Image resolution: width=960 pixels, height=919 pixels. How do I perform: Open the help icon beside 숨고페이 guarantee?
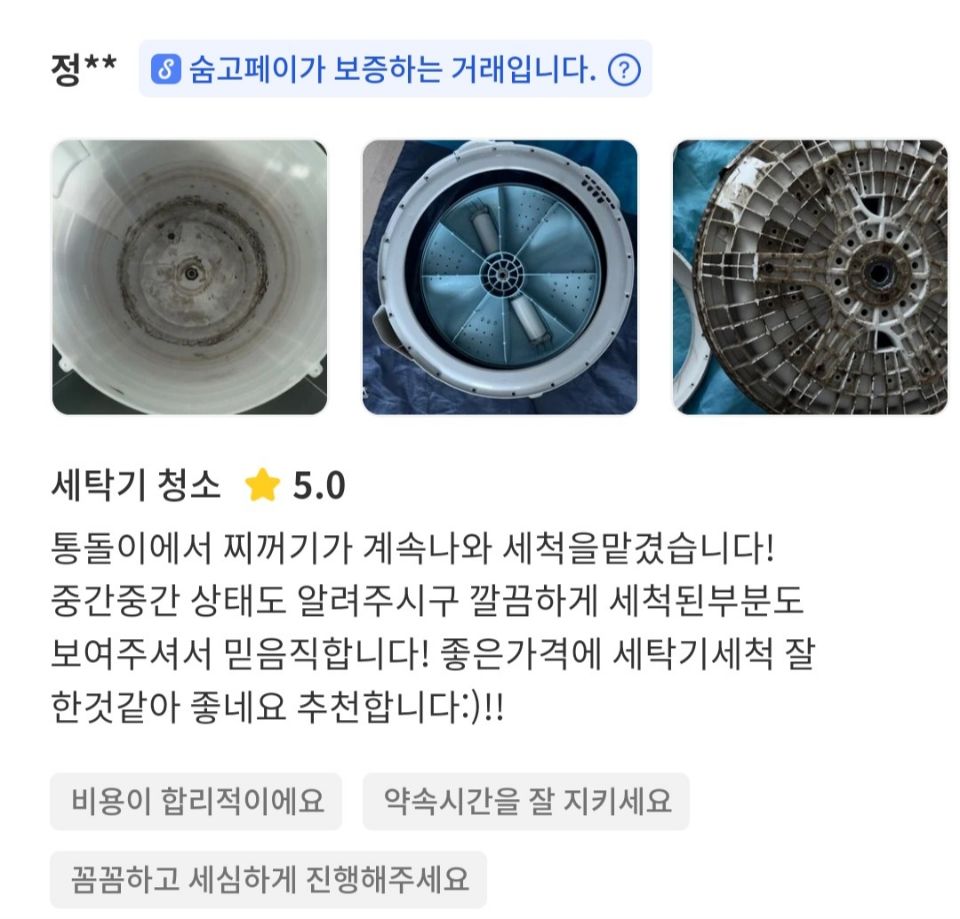coord(624,70)
